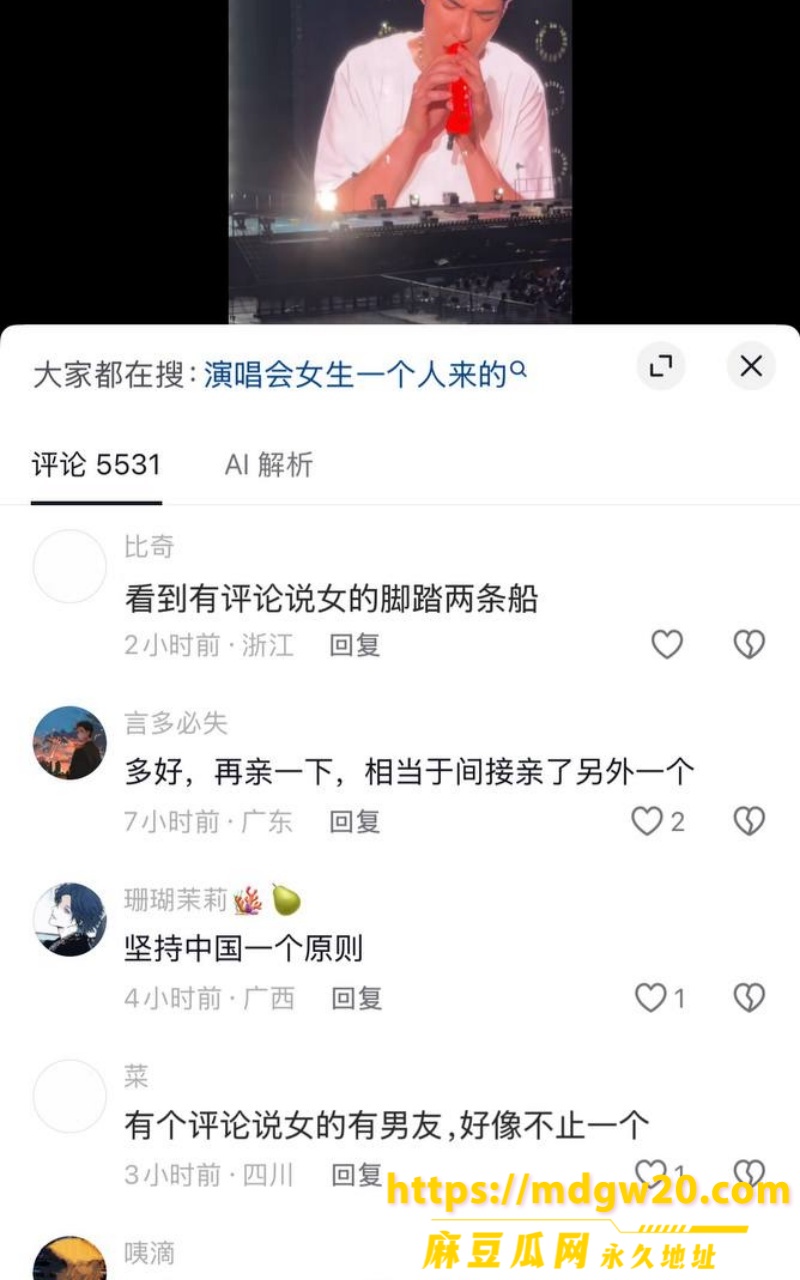The image size is (800, 1280).
Task: Tap the video playing above comments
Action: [400, 161]
